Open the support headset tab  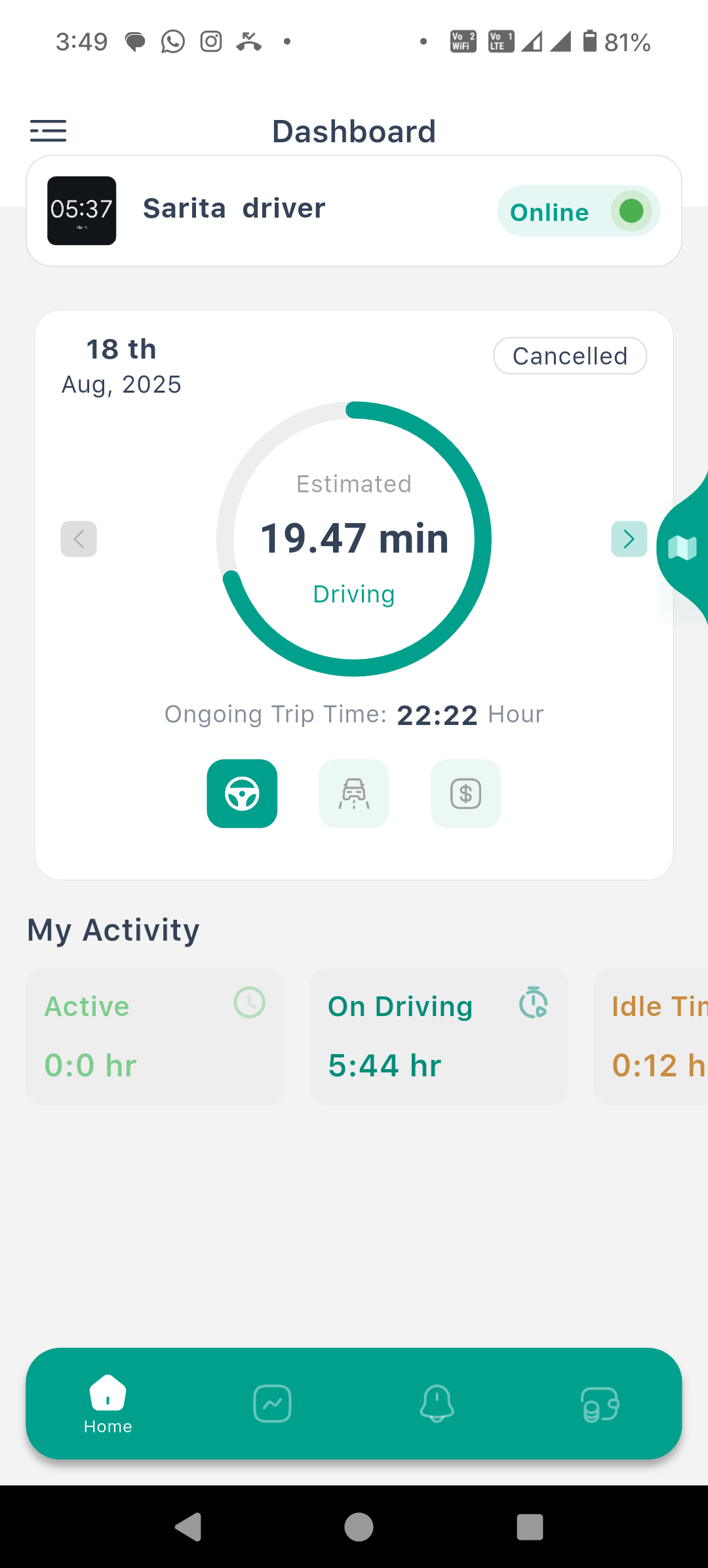pyautogui.click(x=600, y=1403)
